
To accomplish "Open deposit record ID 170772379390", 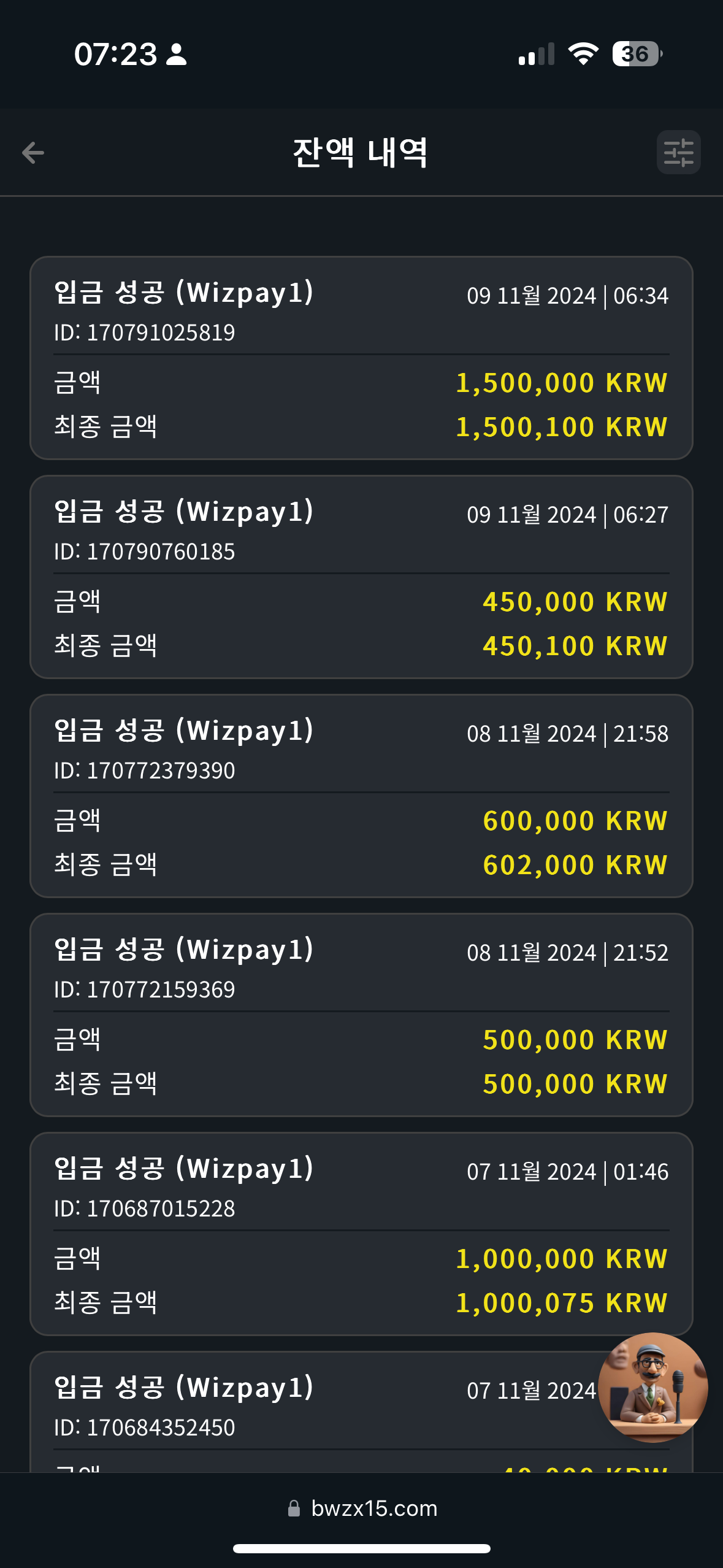I will point(361,796).
